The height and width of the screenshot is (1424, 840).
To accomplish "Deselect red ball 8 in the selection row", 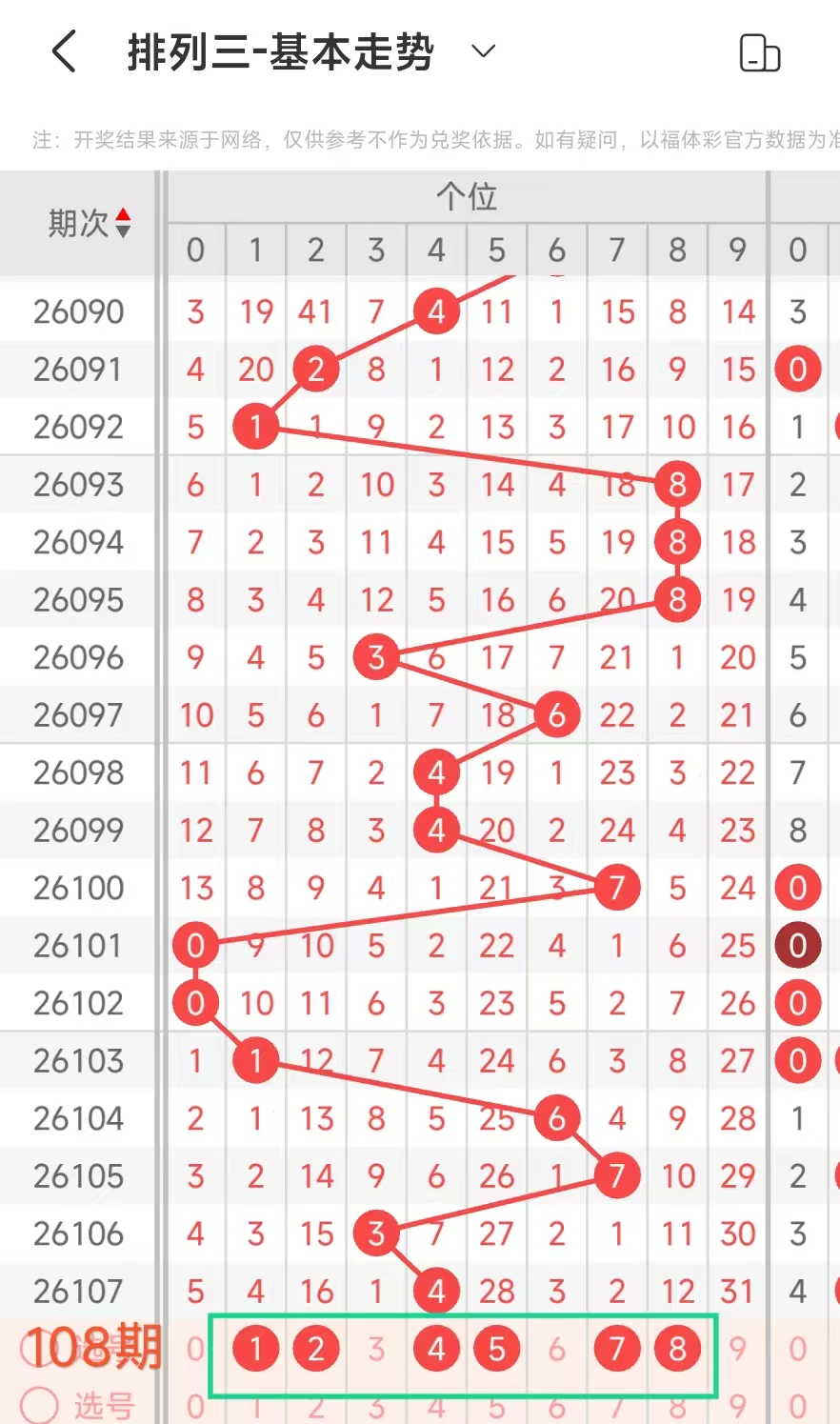I will [x=677, y=1349].
